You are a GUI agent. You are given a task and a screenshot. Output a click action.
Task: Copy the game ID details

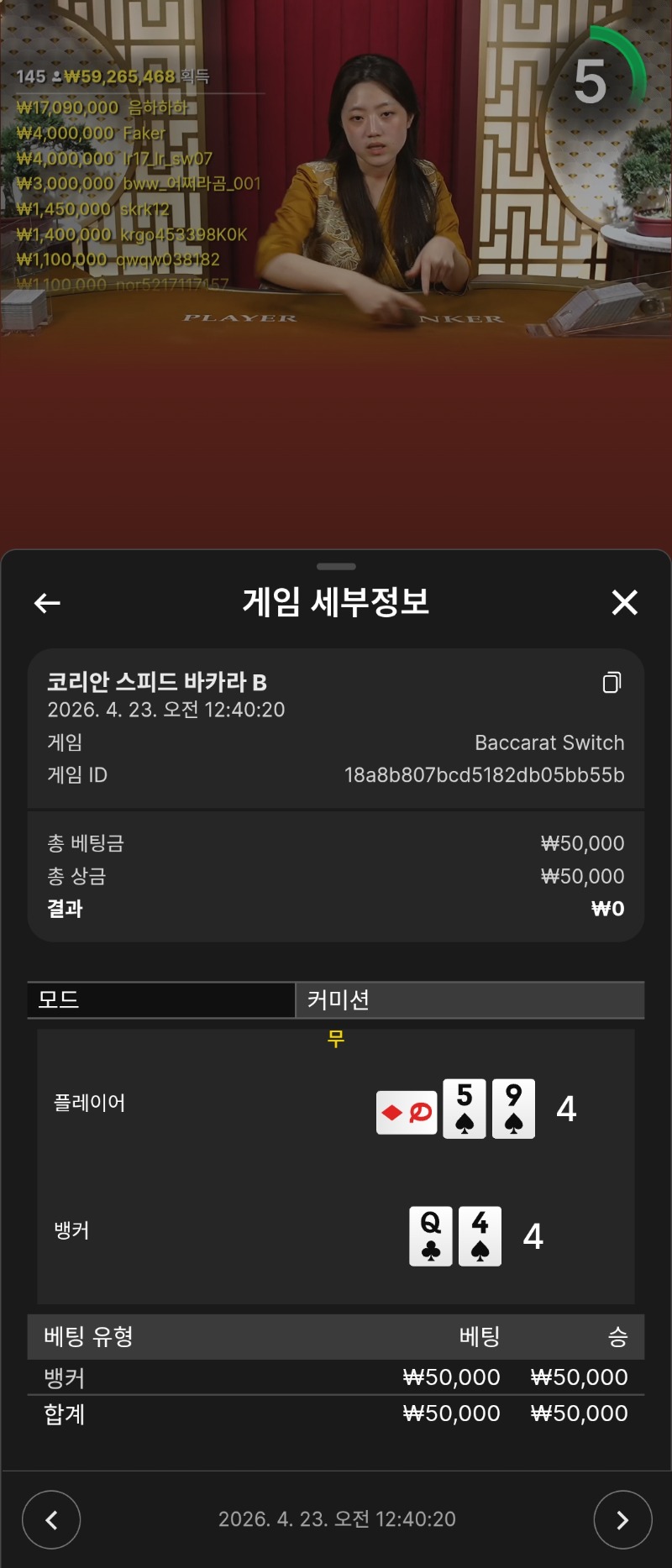(612, 683)
